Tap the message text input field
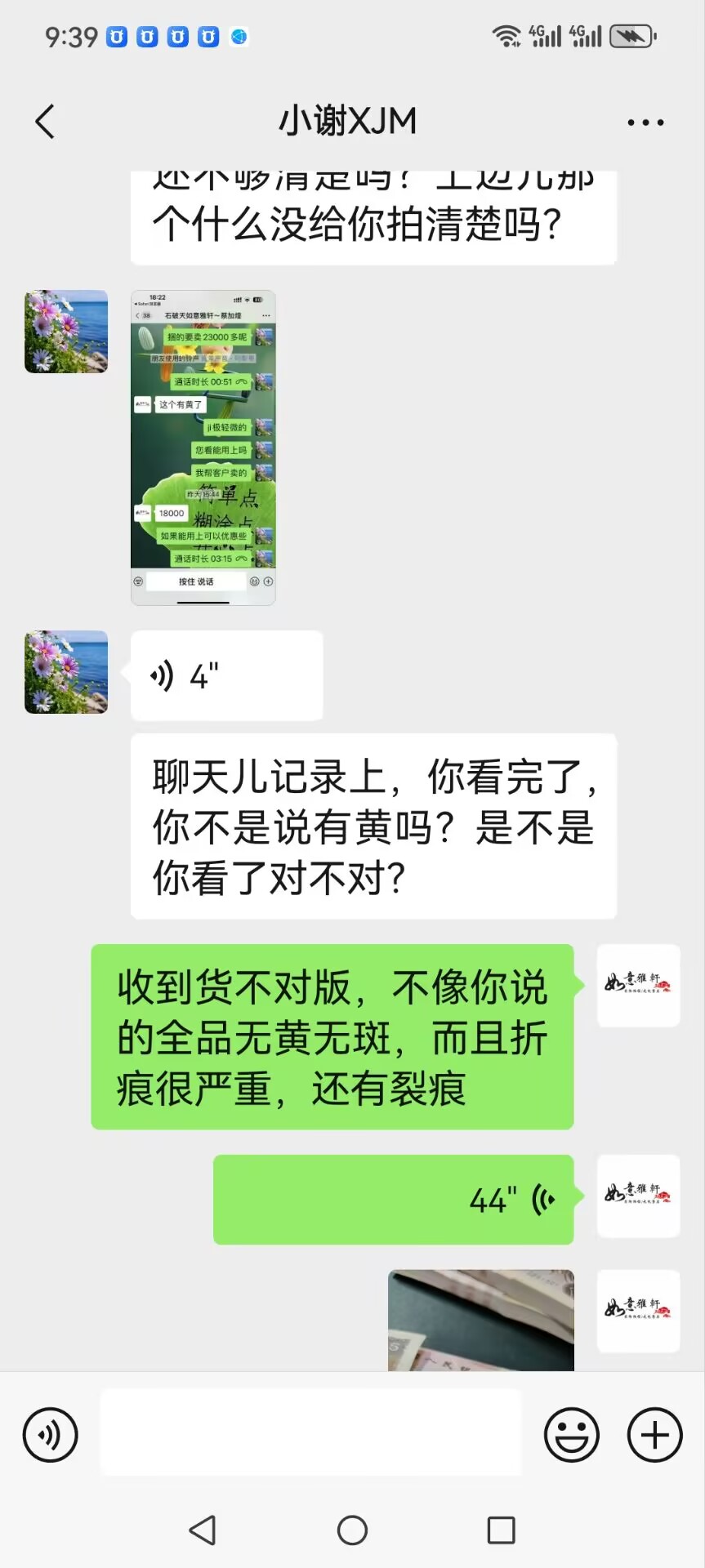Viewport: 705px width, 1568px height. click(x=310, y=1432)
